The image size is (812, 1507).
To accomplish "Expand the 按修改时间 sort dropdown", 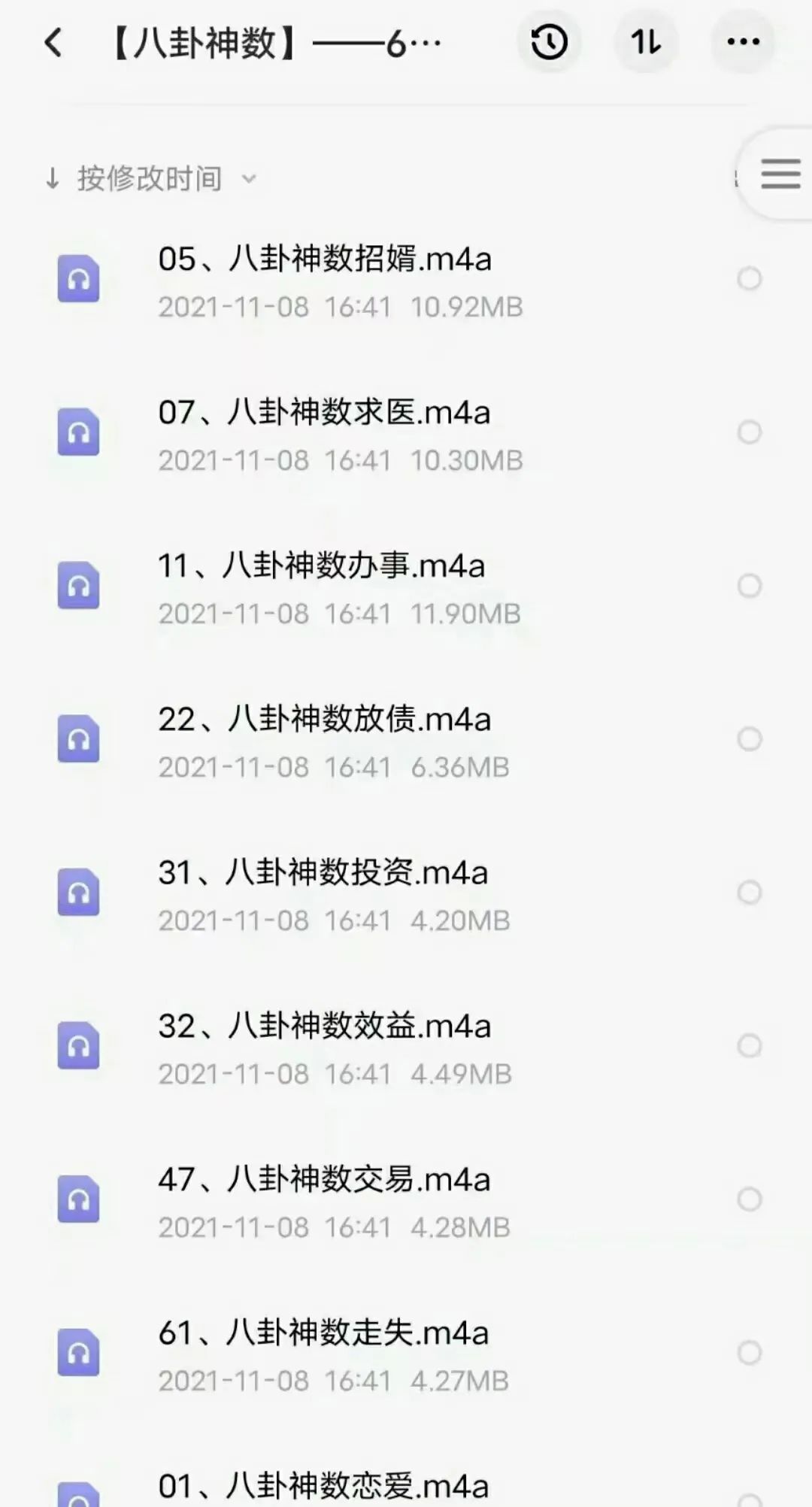I will coord(149,178).
